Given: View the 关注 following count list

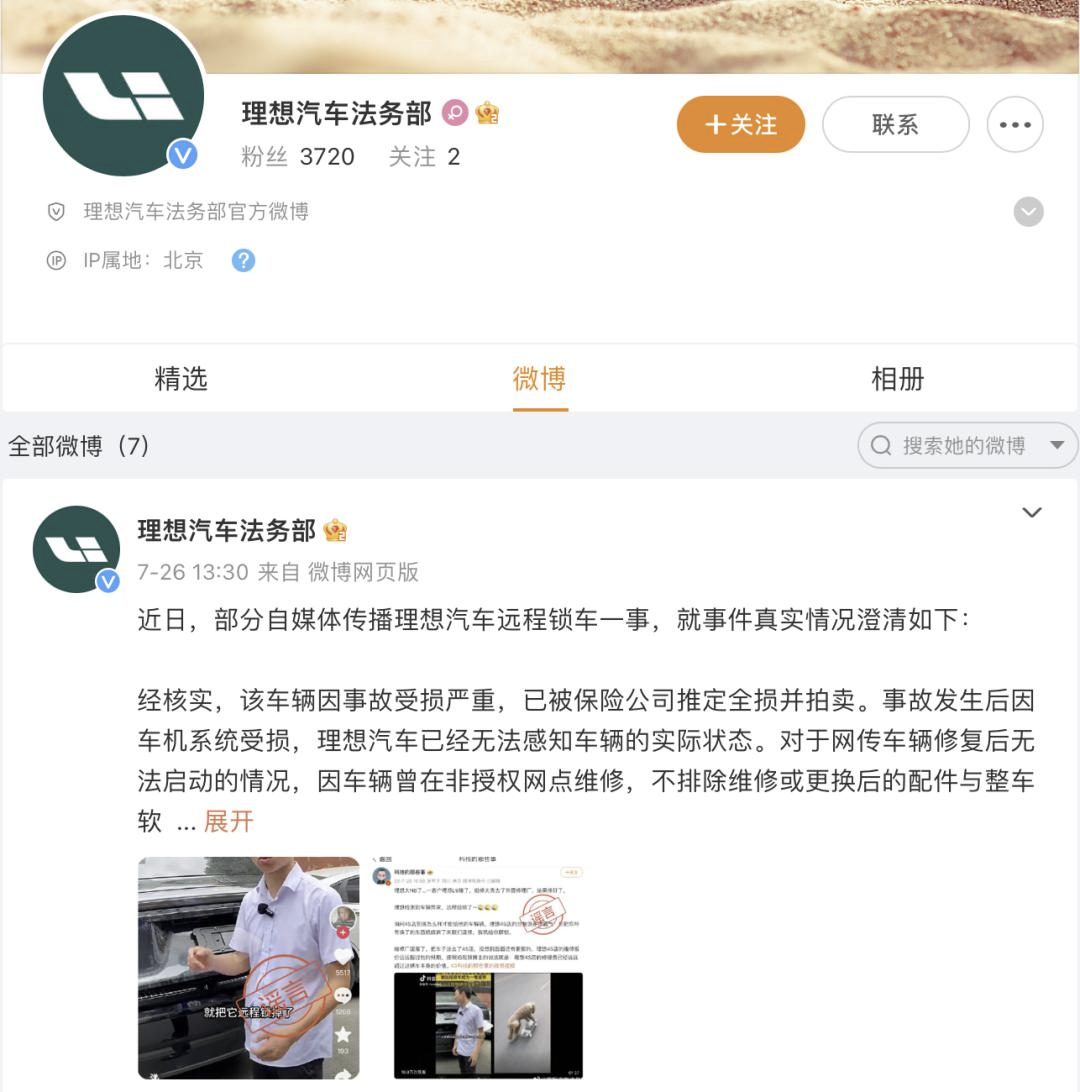Looking at the screenshot, I should click(x=424, y=157).
